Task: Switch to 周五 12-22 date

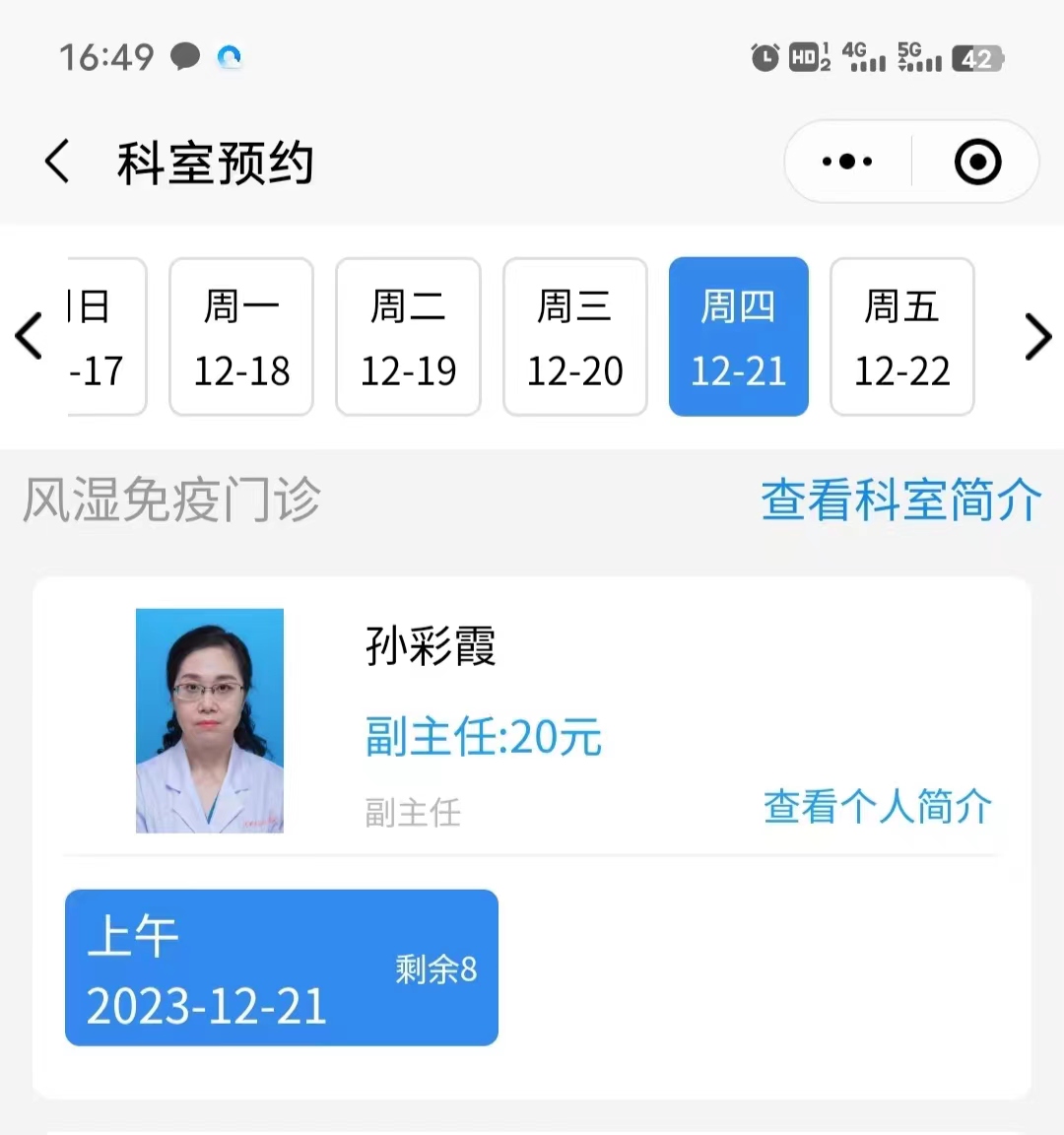Action: (x=901, y=336)
